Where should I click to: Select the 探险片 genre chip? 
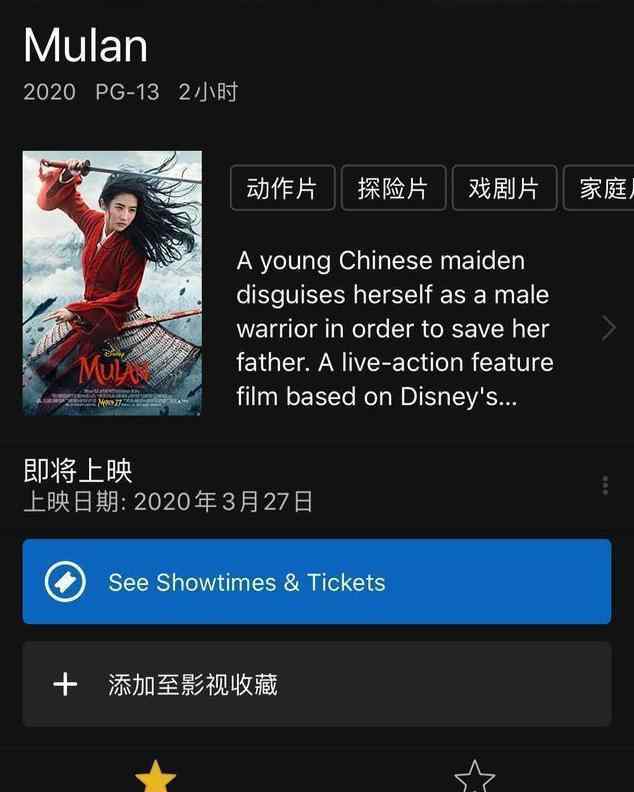click(x=393, y=188)
